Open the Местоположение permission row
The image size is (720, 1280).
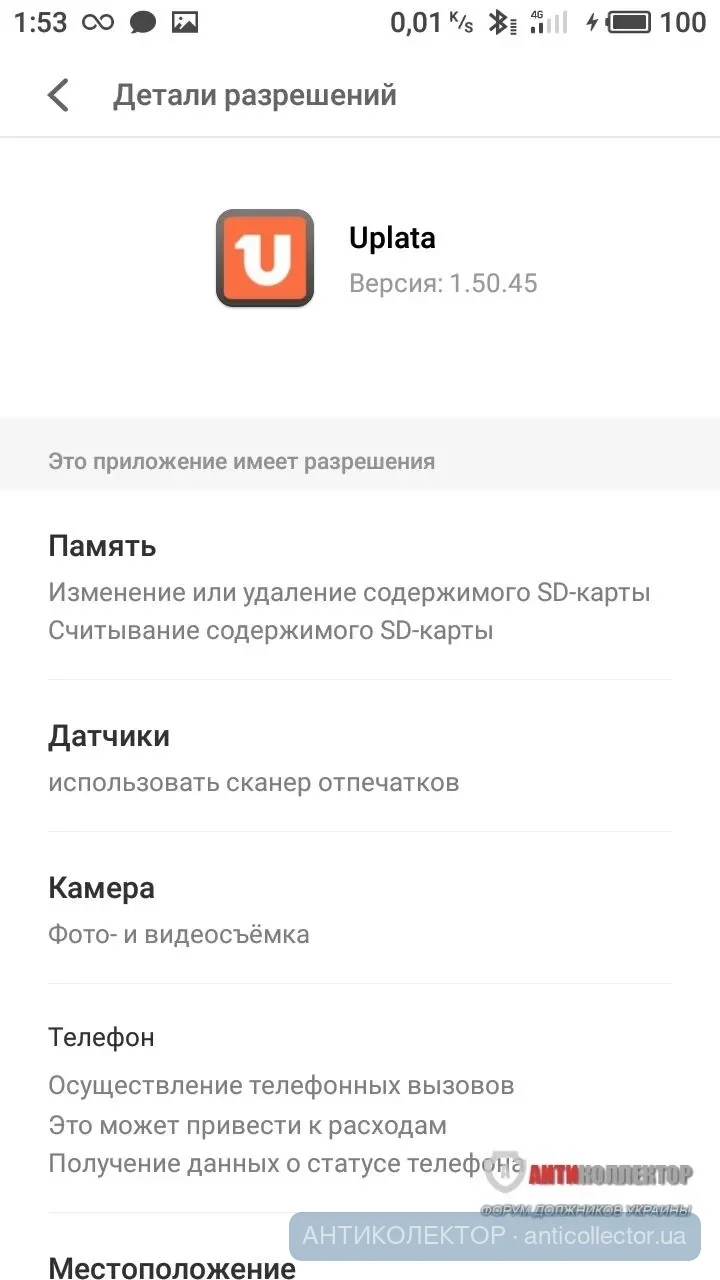click(172, 1268)
